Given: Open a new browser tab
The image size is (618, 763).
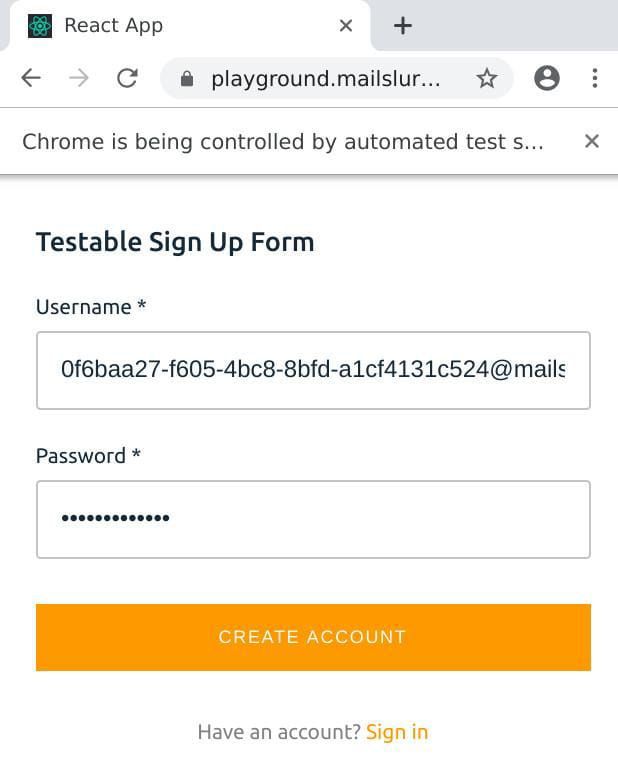Looking at the screenshot, I should [403, 26].
